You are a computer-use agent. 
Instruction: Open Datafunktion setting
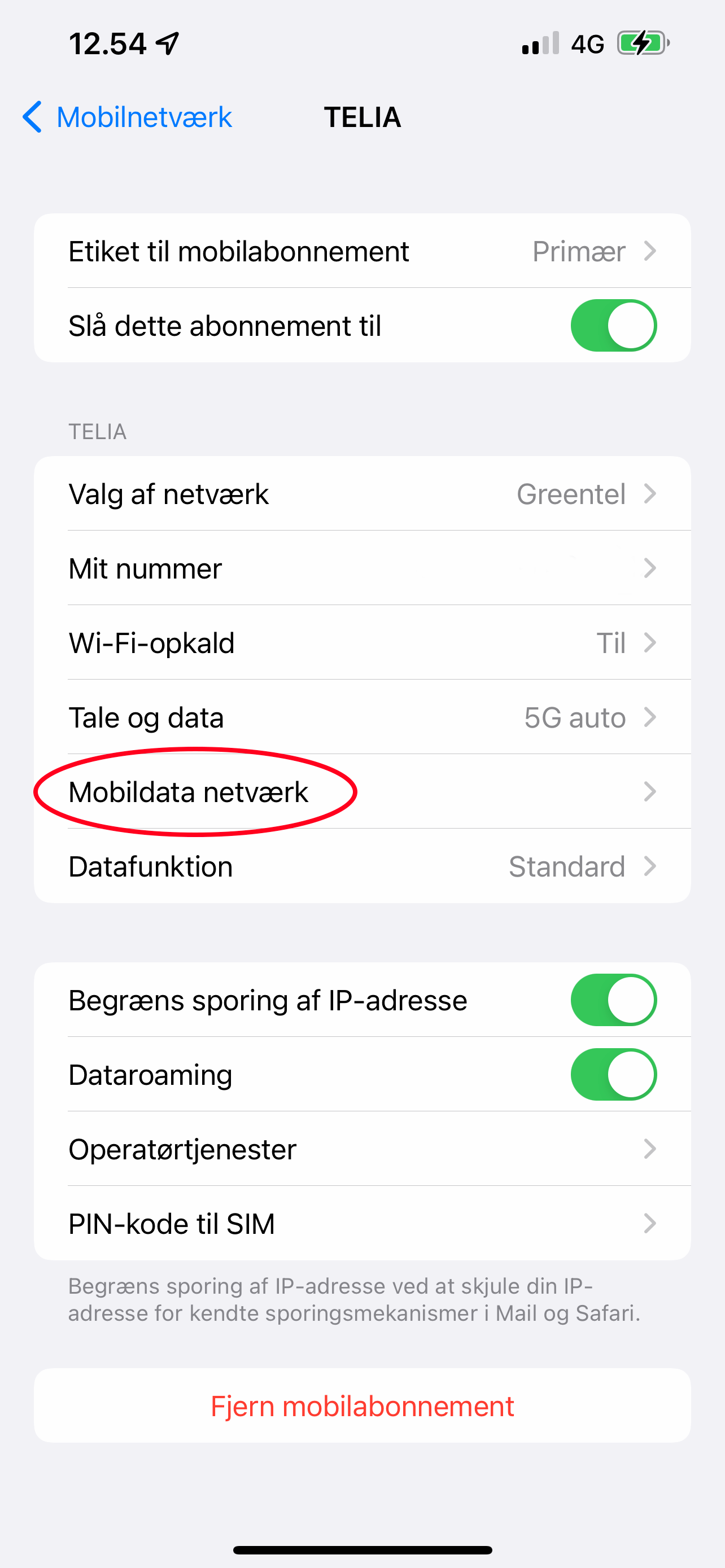[362, 866]
